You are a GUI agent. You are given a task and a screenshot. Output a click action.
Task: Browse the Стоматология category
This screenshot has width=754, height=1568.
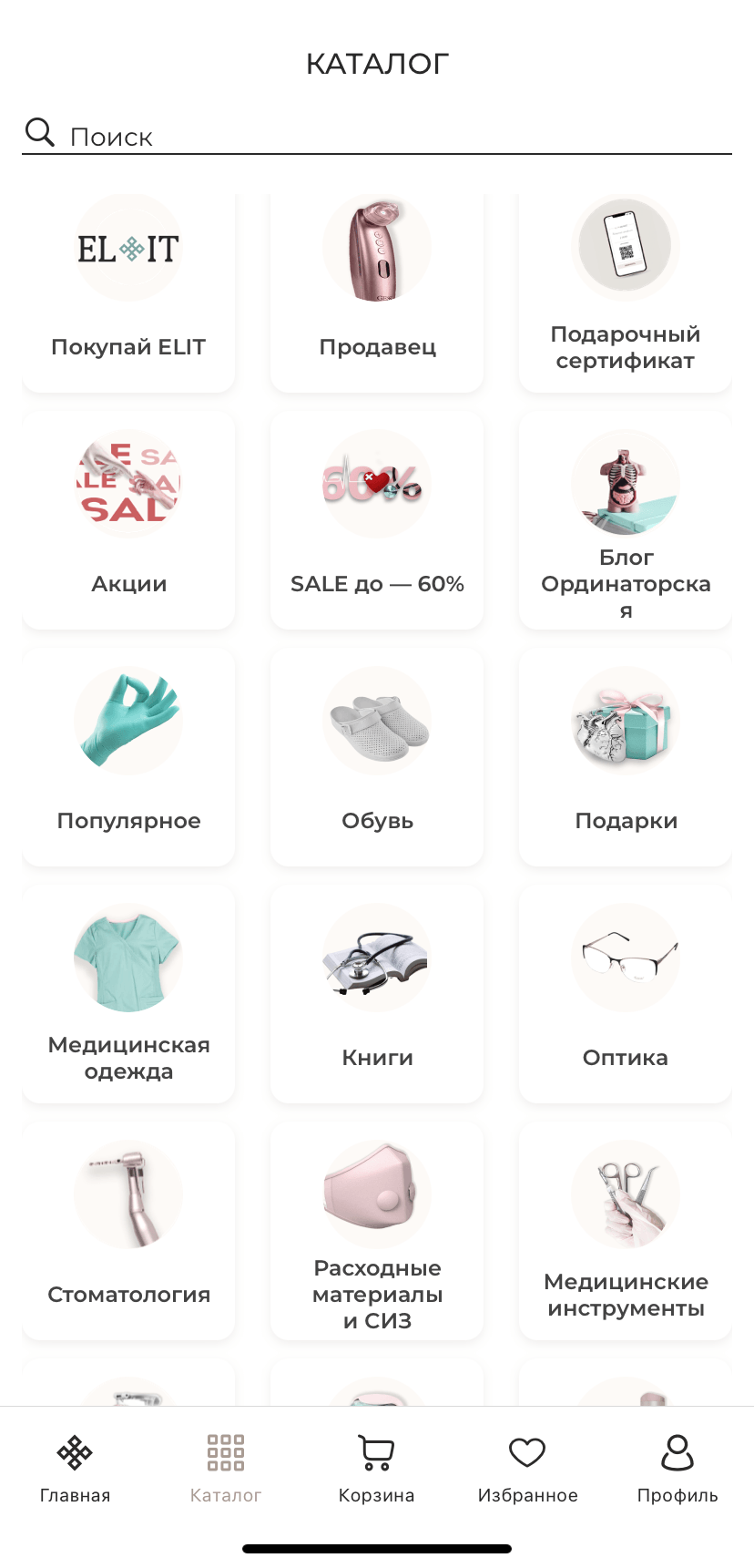pyautogui.click(x=128, y=1230)
